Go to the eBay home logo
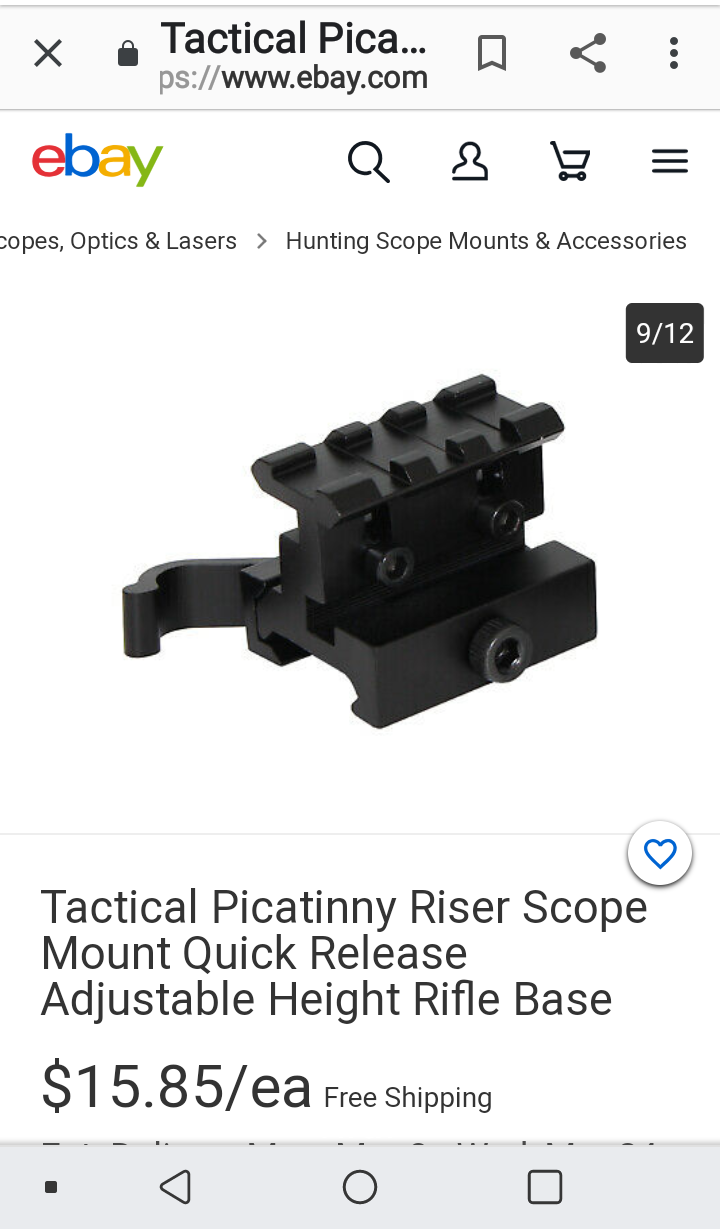 (x=97, y=160)
